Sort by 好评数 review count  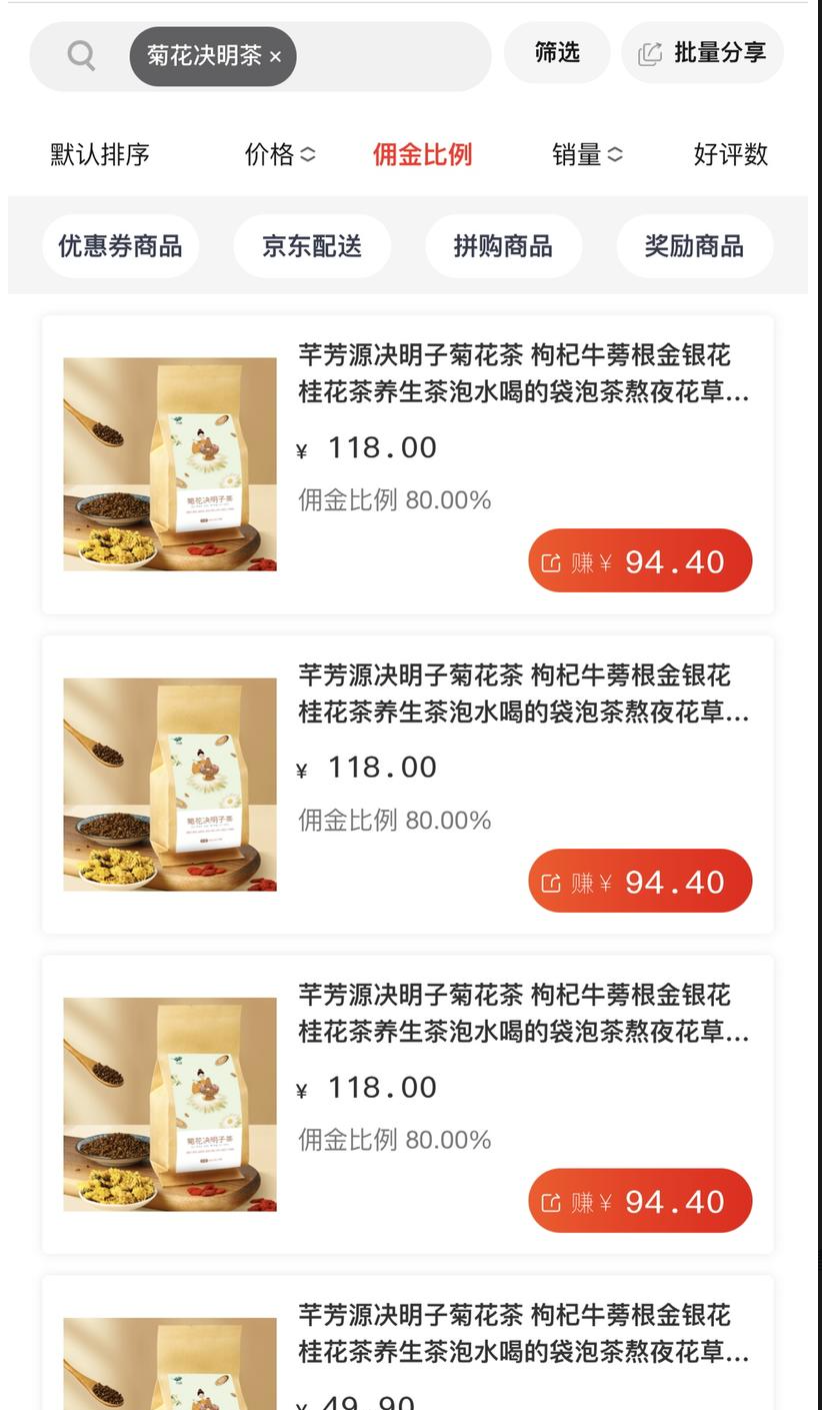tap(730, 155)
